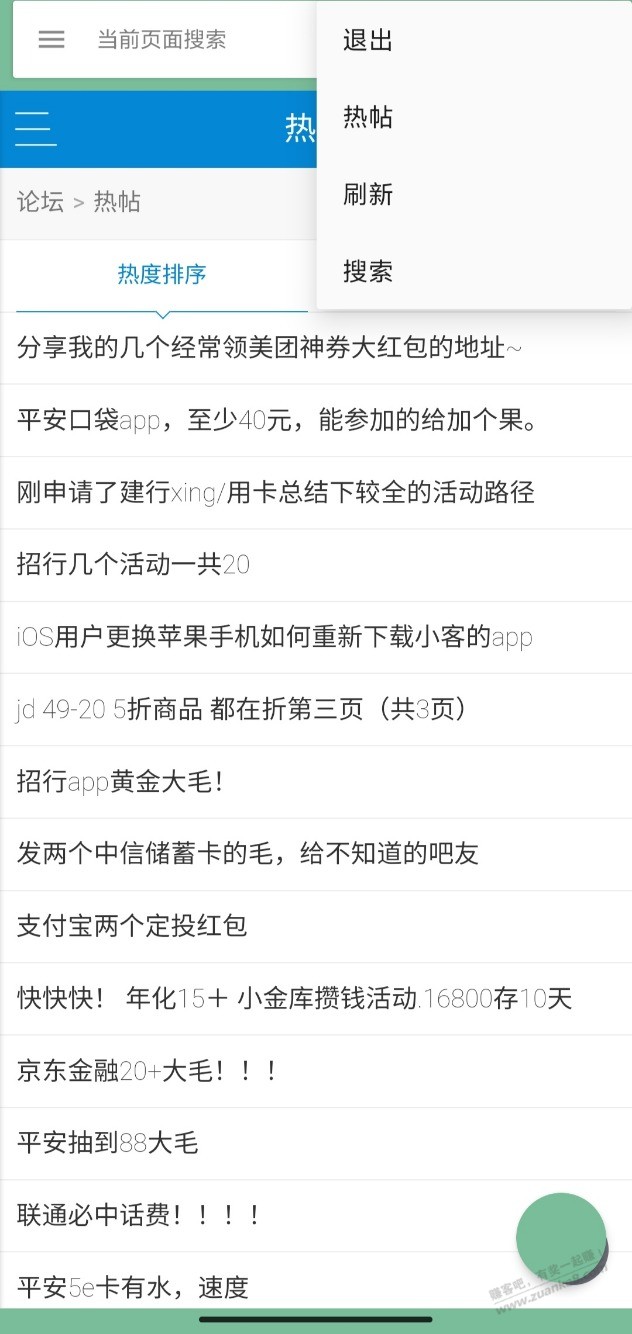632x1334 pixels.
Task: Tap the green floating action button
Action: point(561,1237)
